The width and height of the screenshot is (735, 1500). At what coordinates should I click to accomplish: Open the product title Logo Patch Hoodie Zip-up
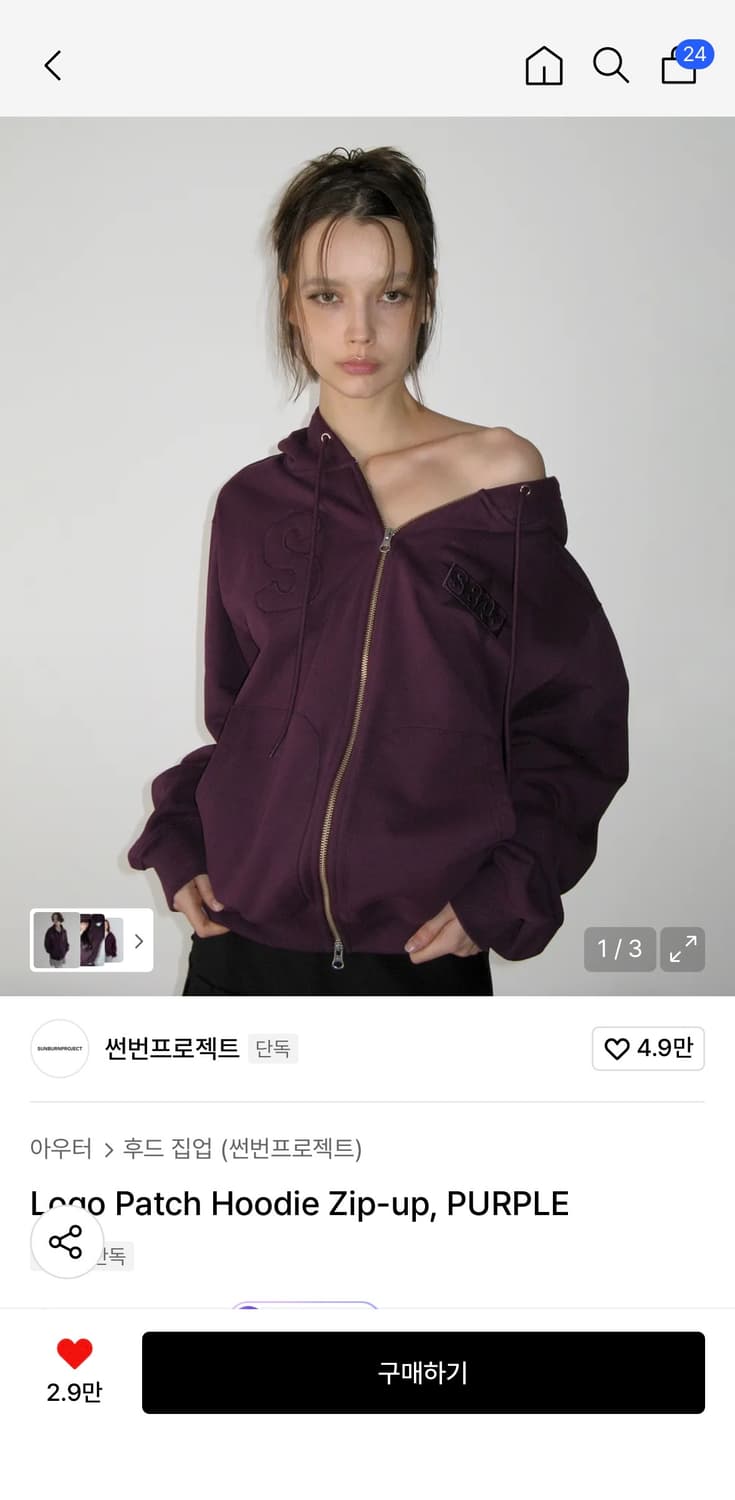[x=299, y=1203]
